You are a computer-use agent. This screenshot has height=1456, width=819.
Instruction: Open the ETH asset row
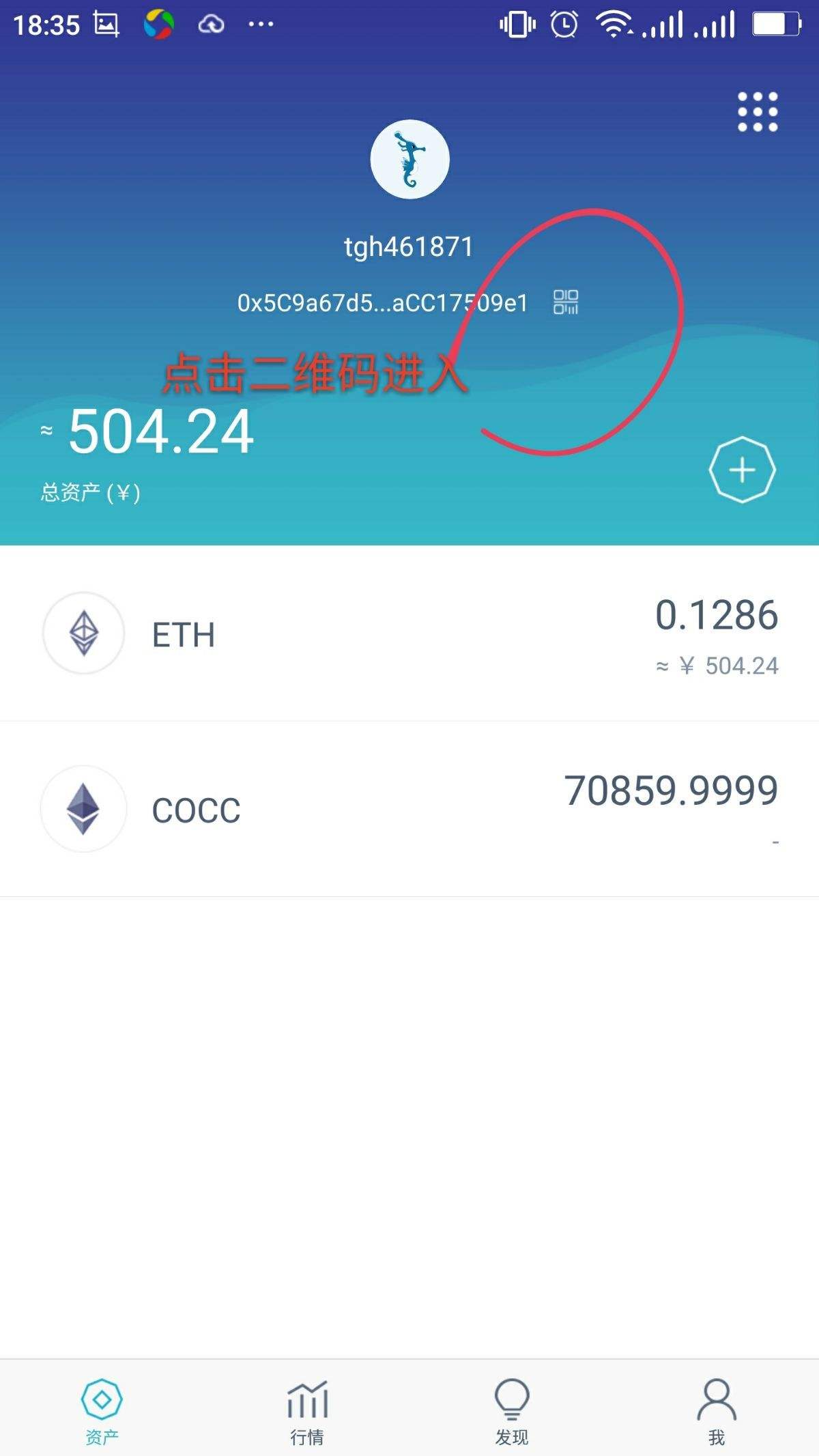pyautogui.click(x=409, y=633)
